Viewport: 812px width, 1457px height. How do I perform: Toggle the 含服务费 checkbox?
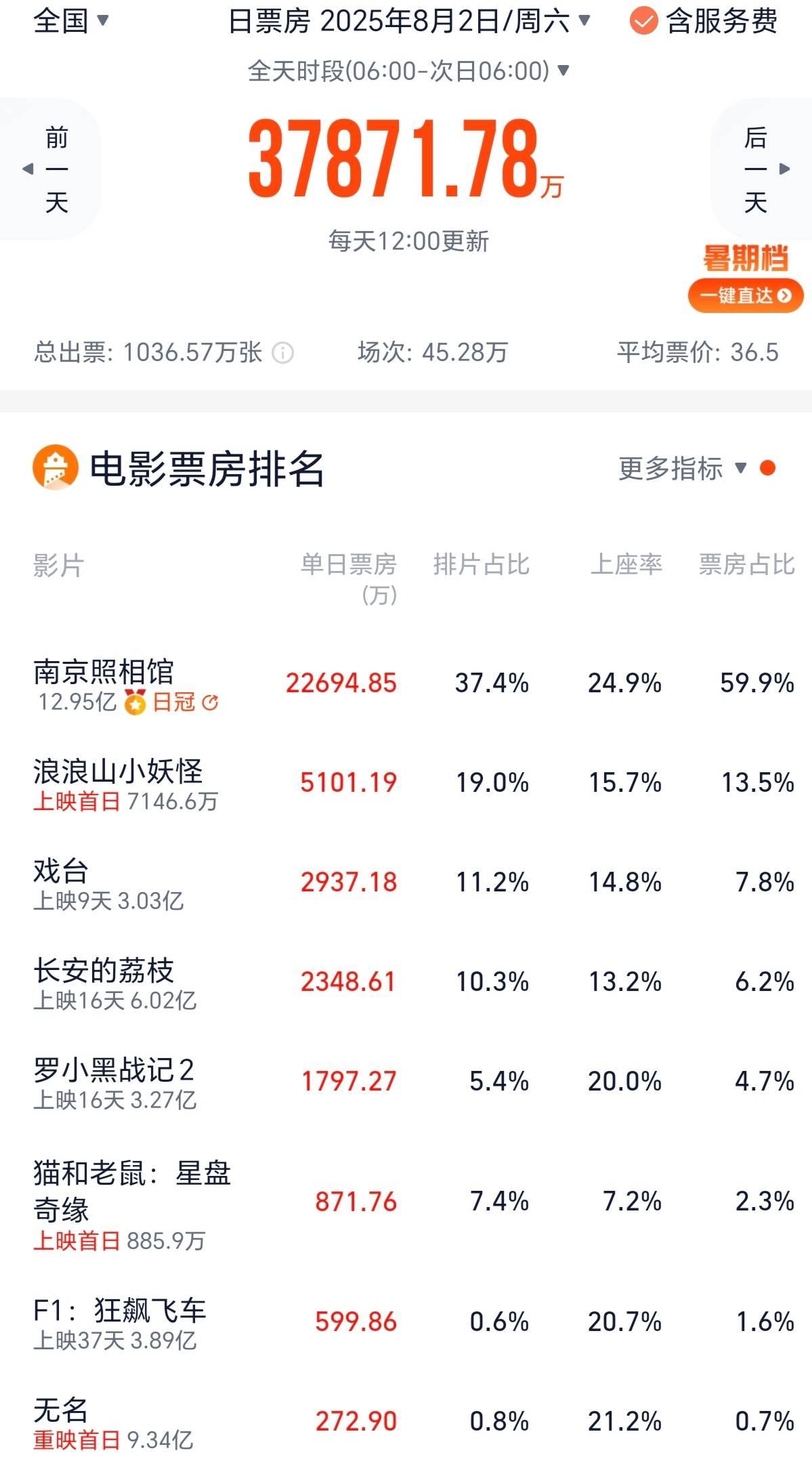[x=704, y=22]
